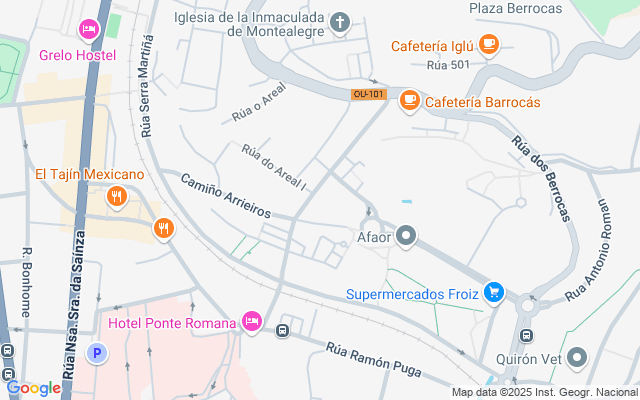
Task: Open the Grelo Hostel marker
Action: 89,30
